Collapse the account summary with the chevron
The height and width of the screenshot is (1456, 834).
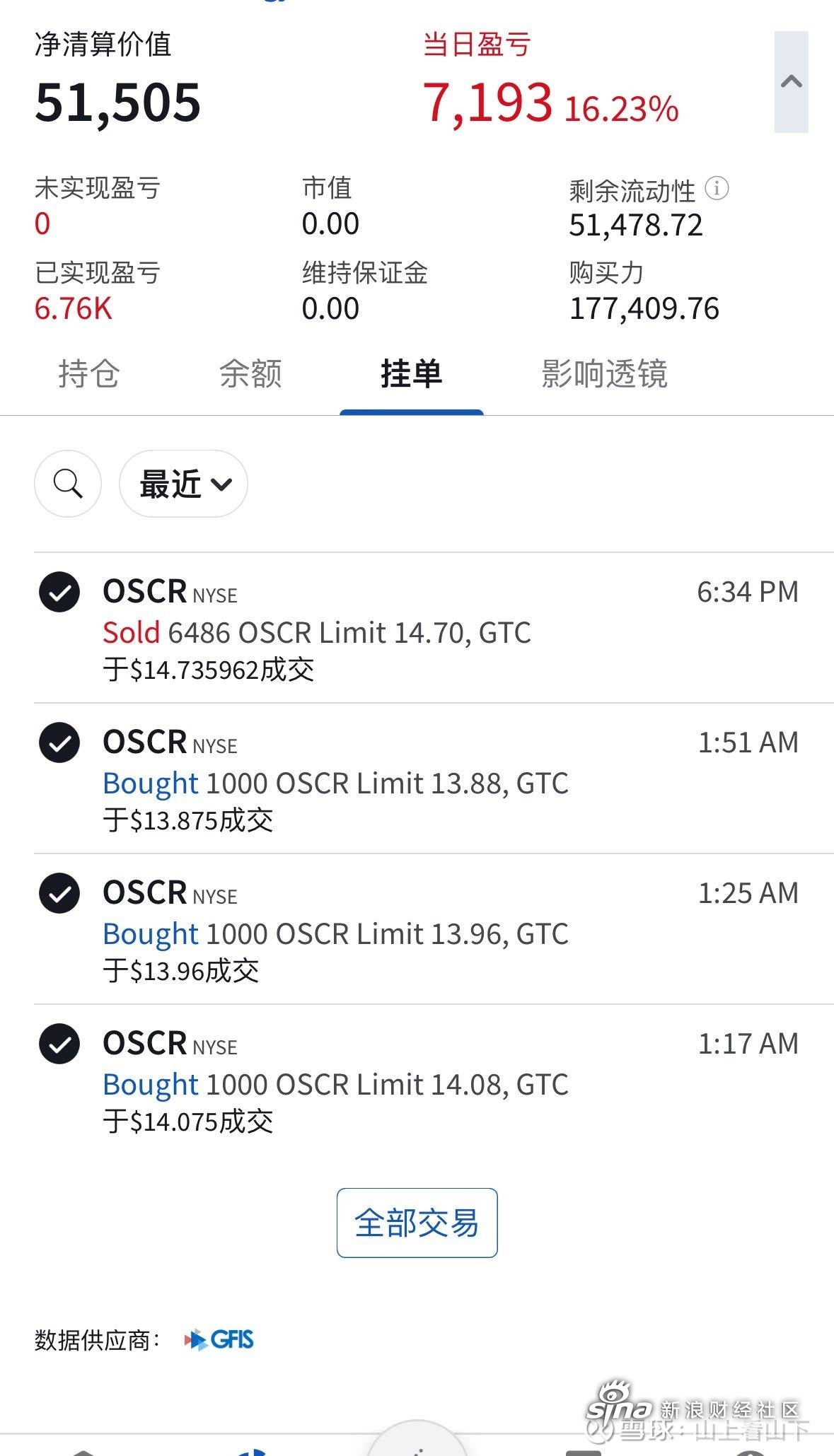pyautogui.click(x=791, y=82)
